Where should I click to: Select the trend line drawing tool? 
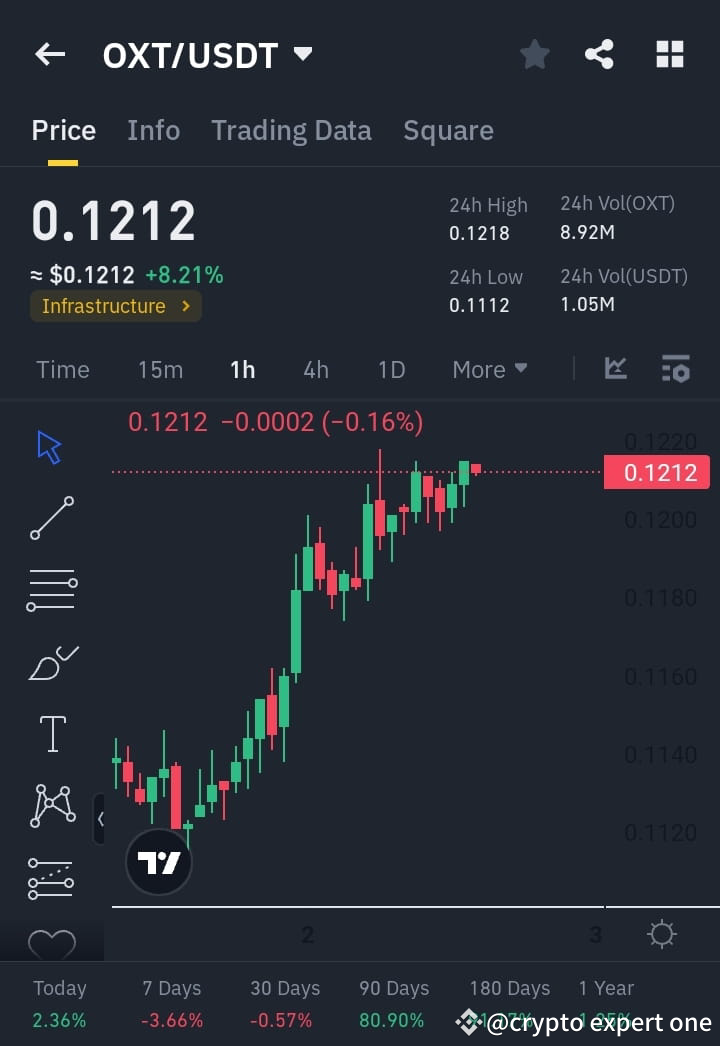pyautogui.click(x=50, y=518)
